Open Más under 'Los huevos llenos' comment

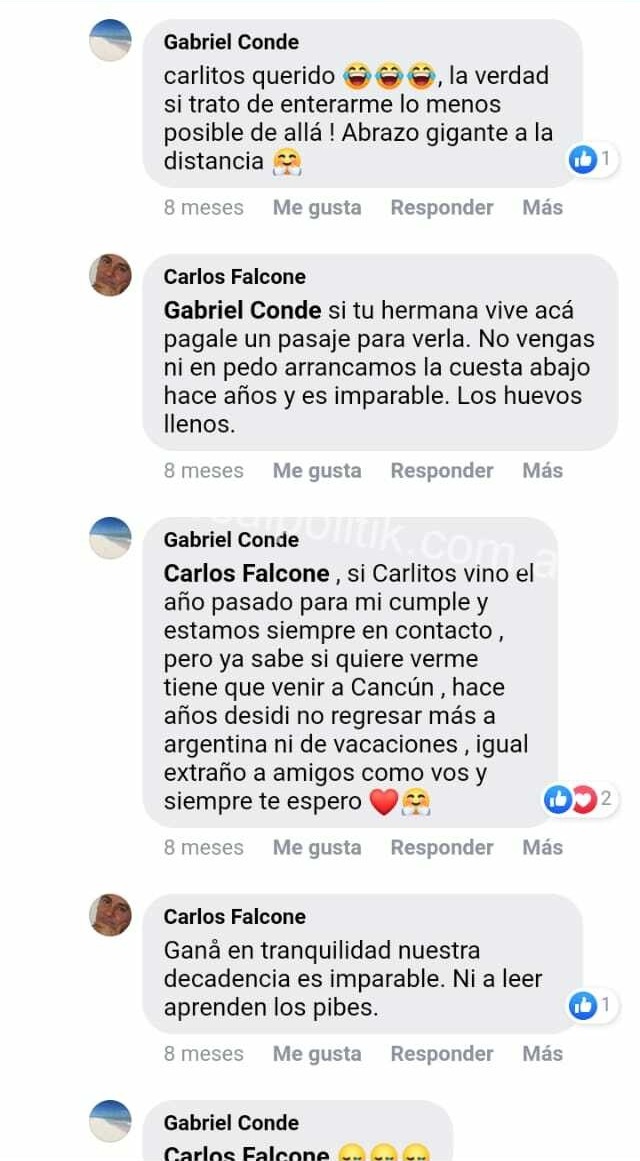coord(542,471)
